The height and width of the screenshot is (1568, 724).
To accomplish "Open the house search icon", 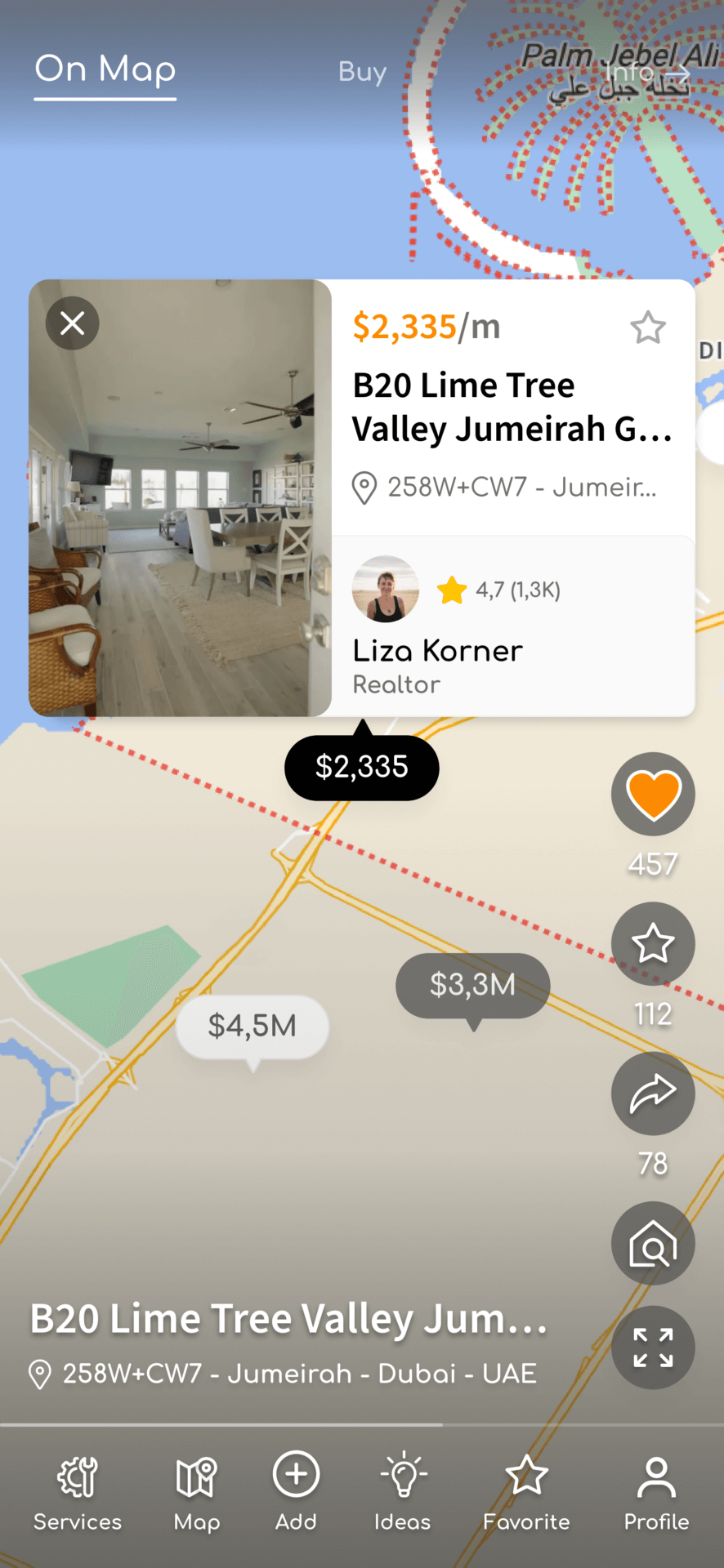I will coord(653,1244).
